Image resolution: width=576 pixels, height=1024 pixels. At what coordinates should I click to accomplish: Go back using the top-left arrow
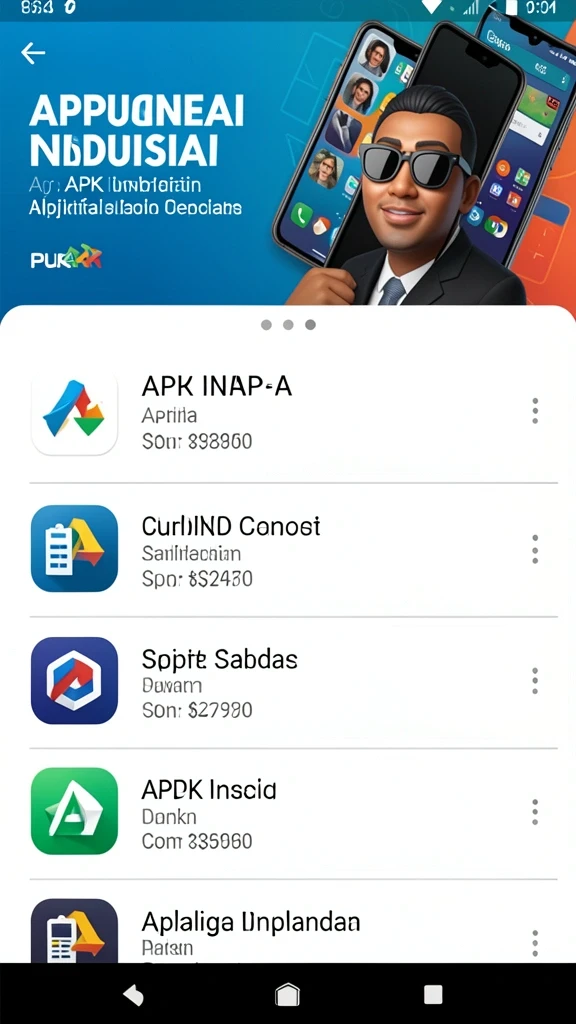click(33, 53)
